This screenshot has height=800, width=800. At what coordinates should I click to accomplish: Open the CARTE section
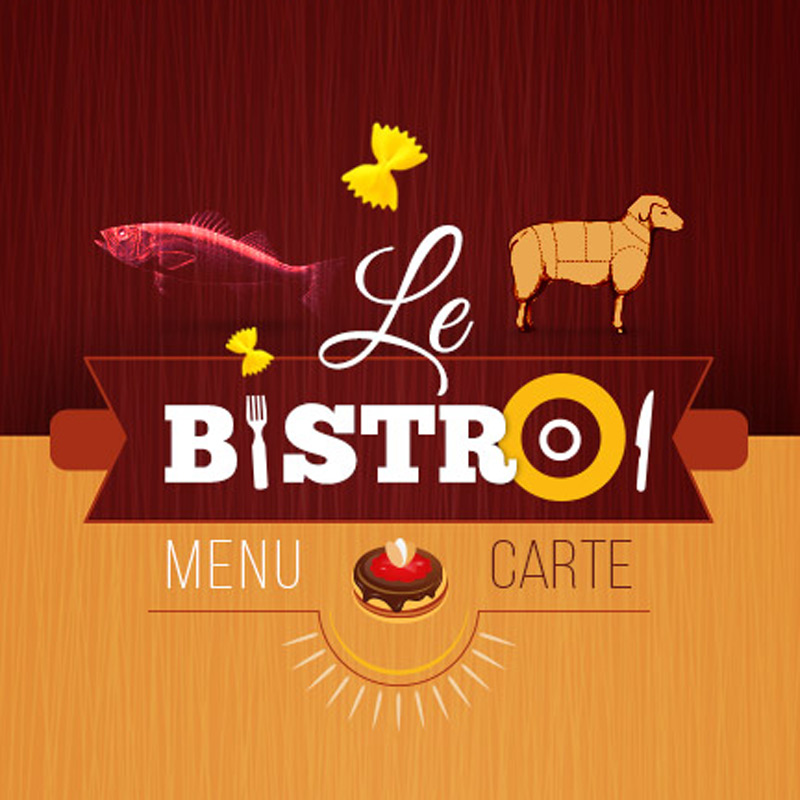point(561,565)
